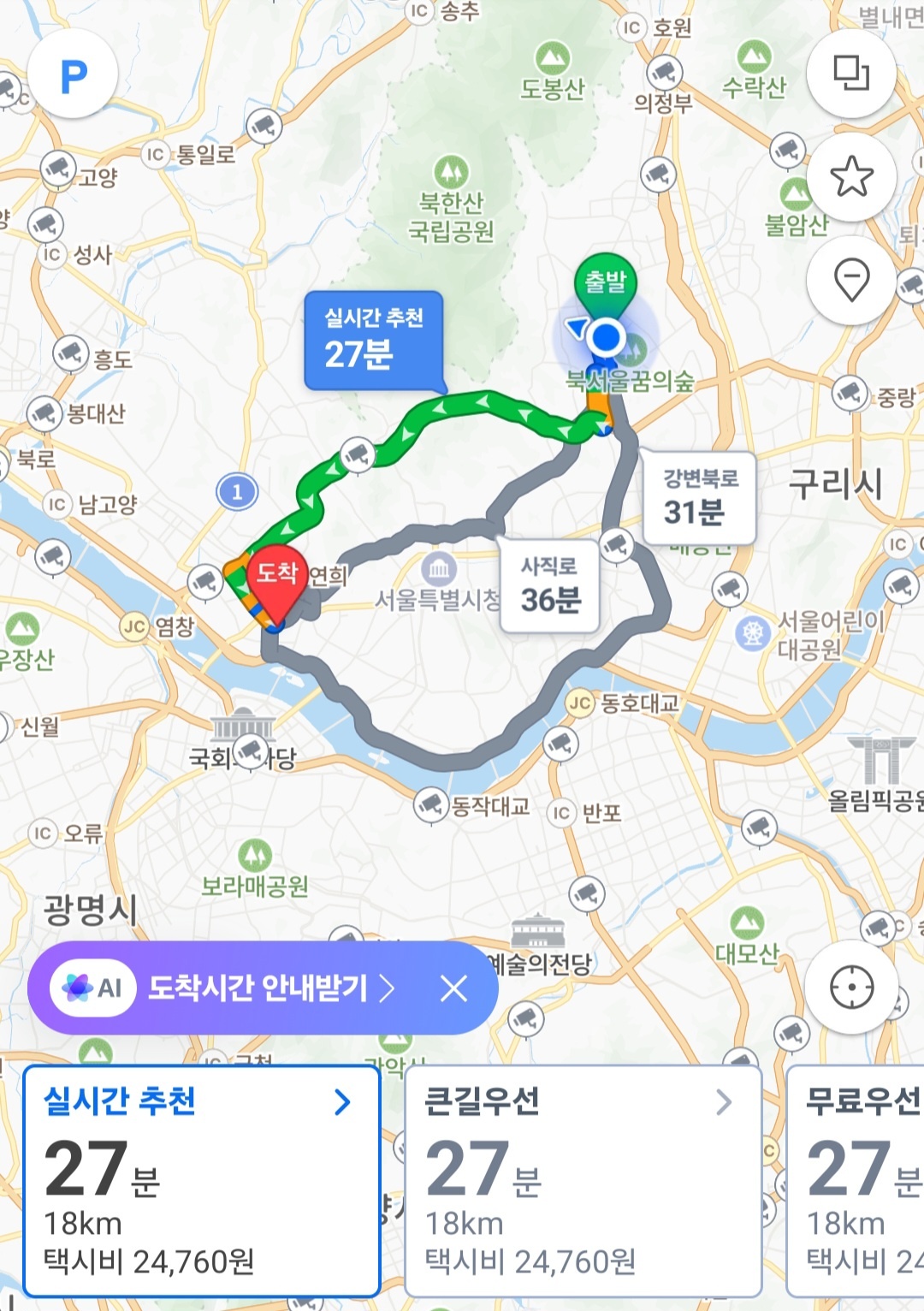The image size is (924, 1311).
Task: Open the map layers button
Action: [x=851, y=74]
